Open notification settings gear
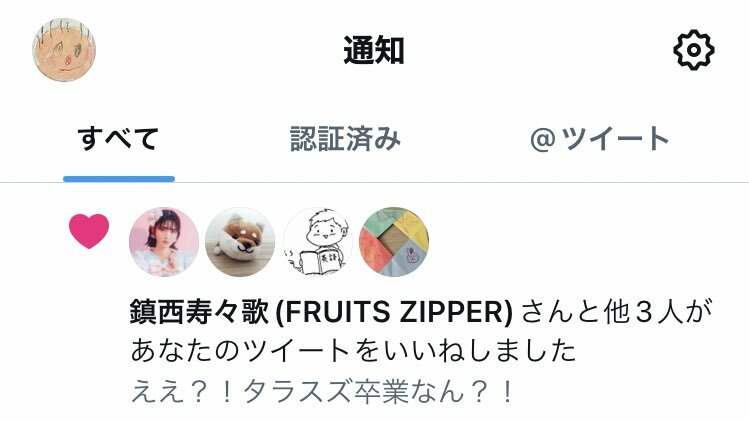The height and width of the screenshot is (421, 749). point(693,50)
